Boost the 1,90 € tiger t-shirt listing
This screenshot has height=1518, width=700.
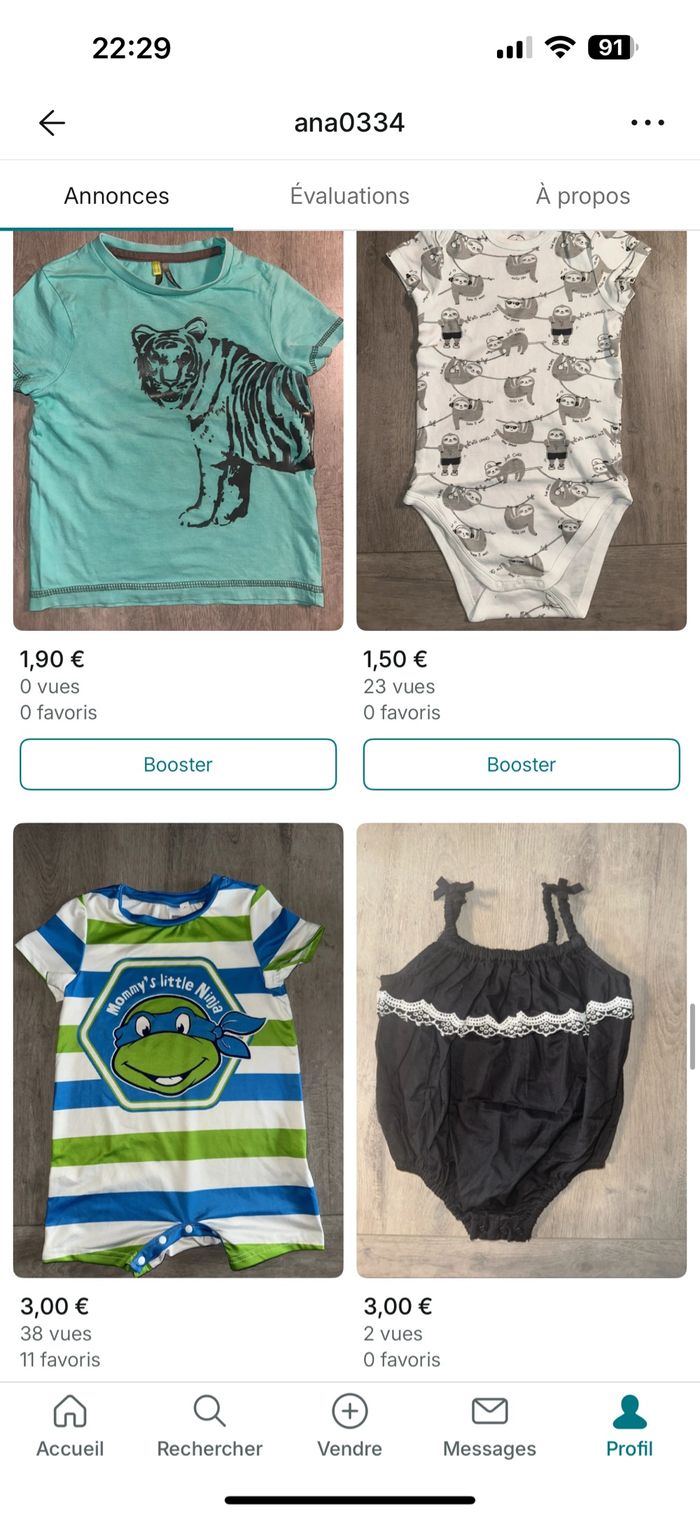[178, 765]
